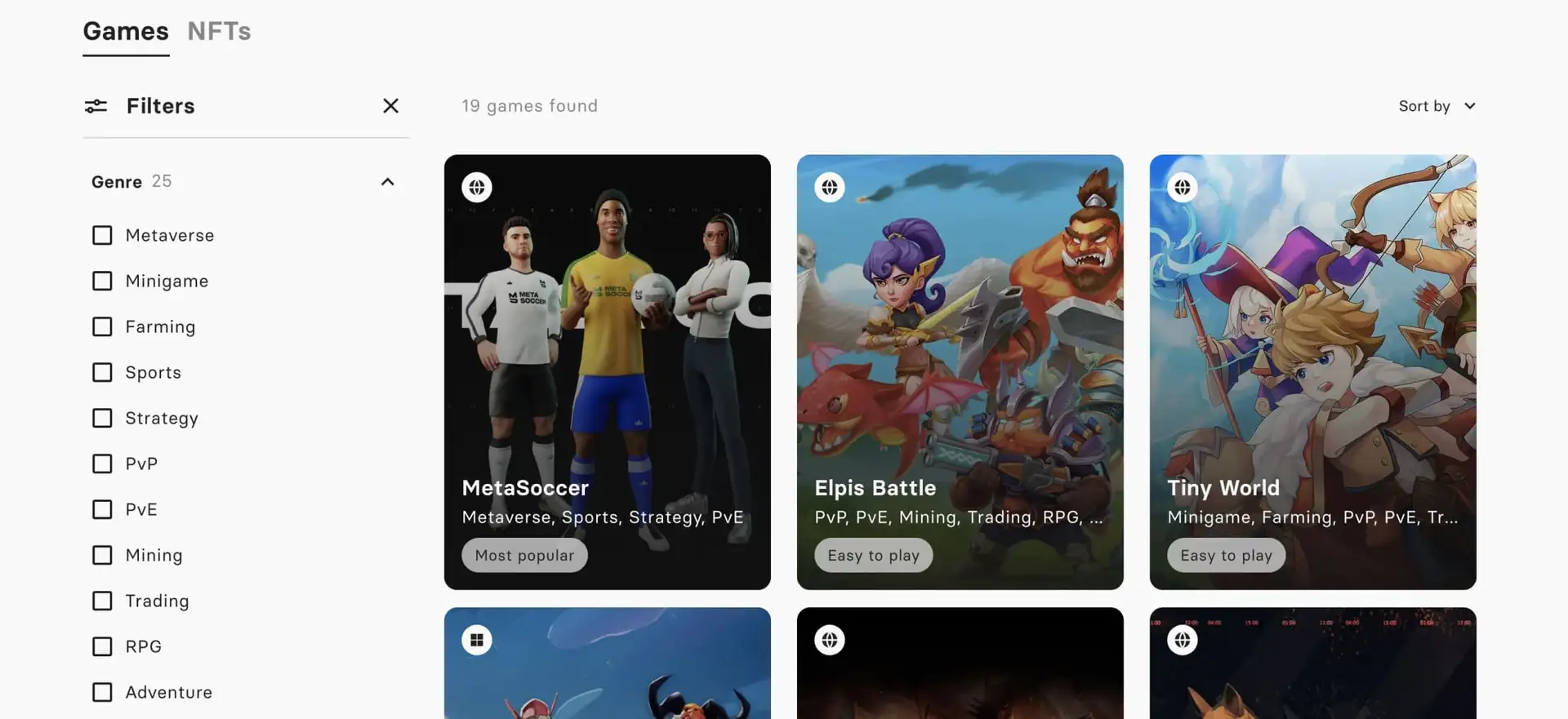Enable the Farming genre filter
Viewport: 1568px width, 719px height.
point(102,326)
